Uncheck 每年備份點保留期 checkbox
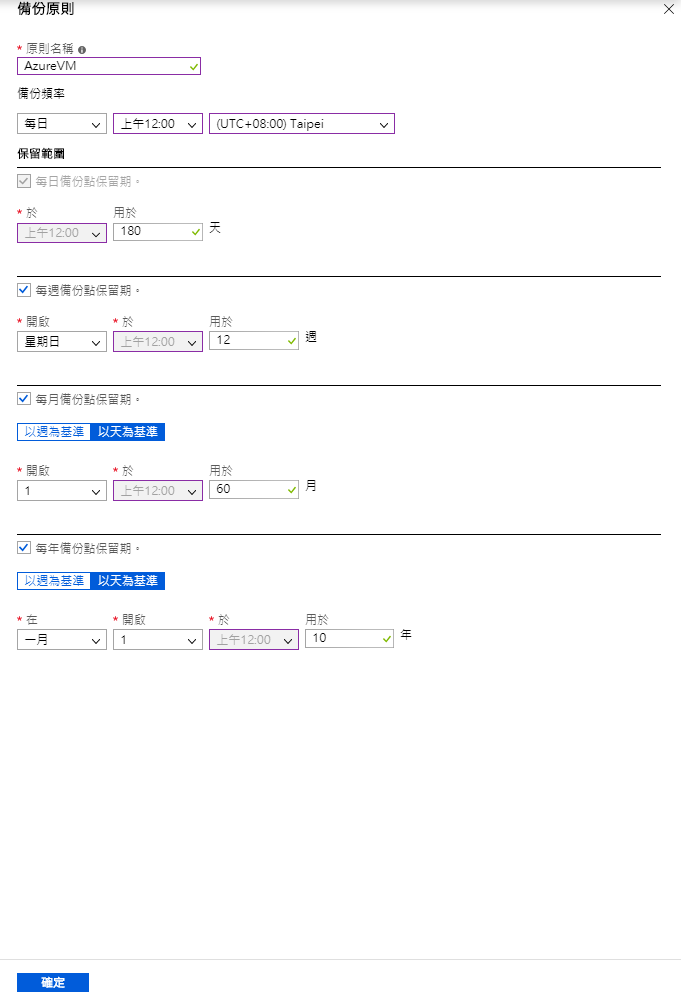This screenshot has height=993, width=681. pos(24,548)
